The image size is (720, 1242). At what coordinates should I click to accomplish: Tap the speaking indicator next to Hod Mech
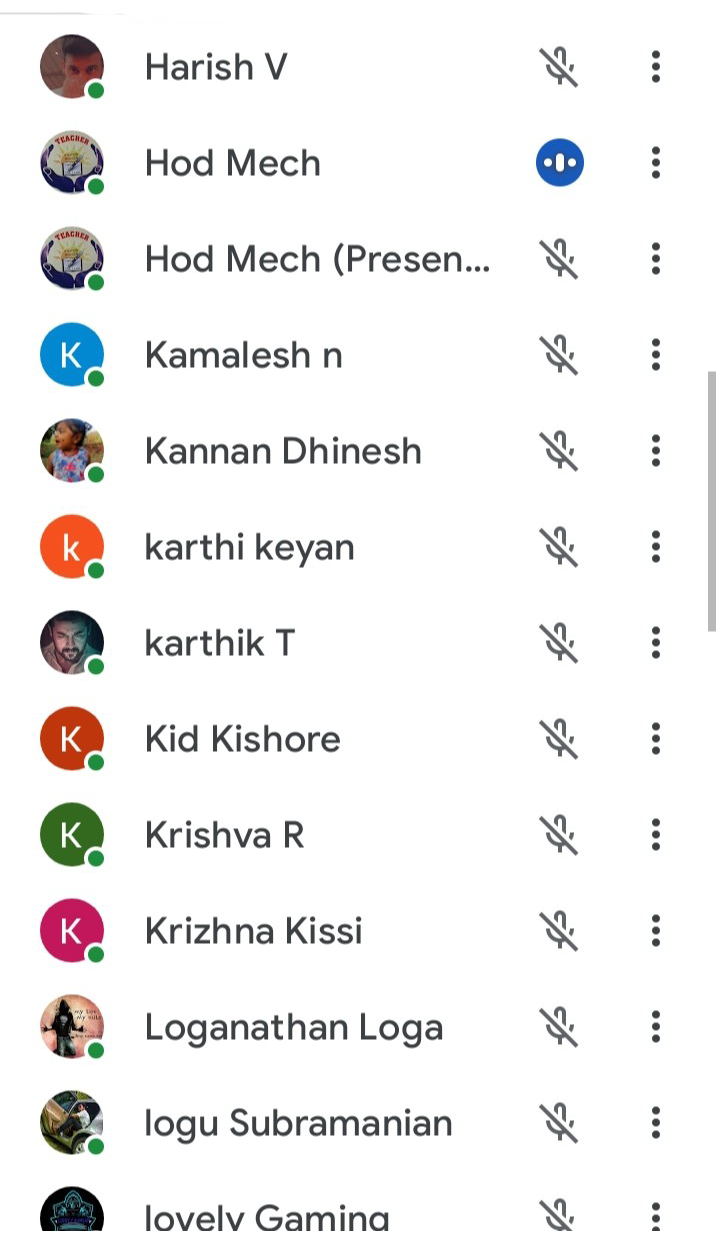point(560,163)
